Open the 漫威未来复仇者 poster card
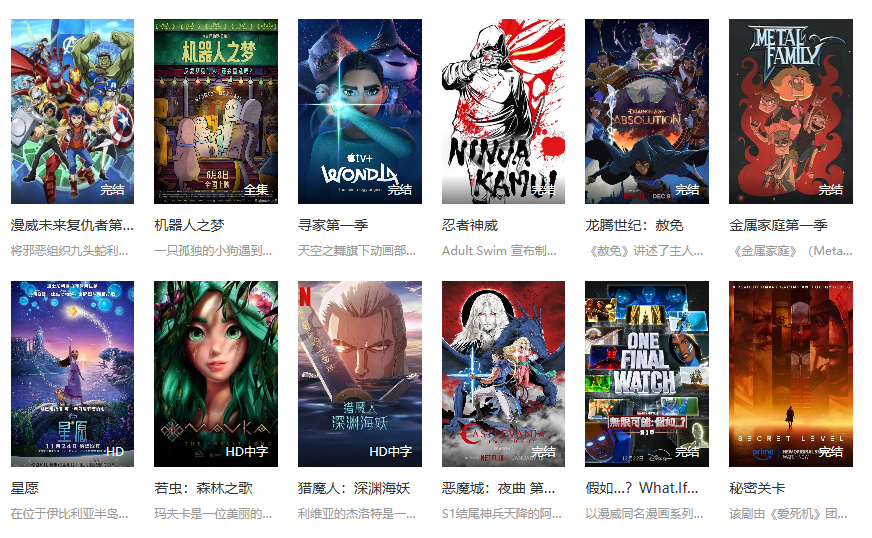The image size is (872, 538). click(x=72, y=111)
